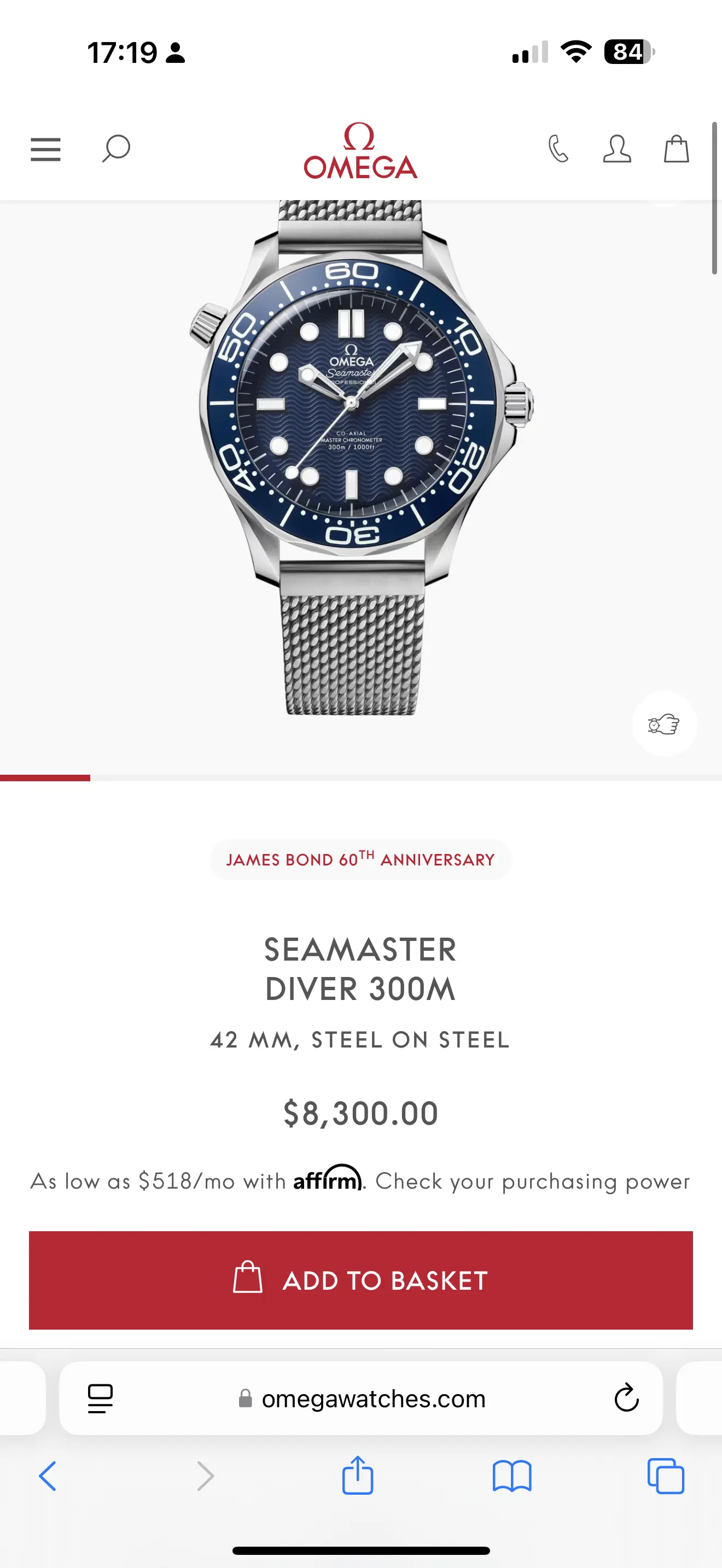Open Safari page settings menu
722x1568 pixels.
(x=101, y=1398)
